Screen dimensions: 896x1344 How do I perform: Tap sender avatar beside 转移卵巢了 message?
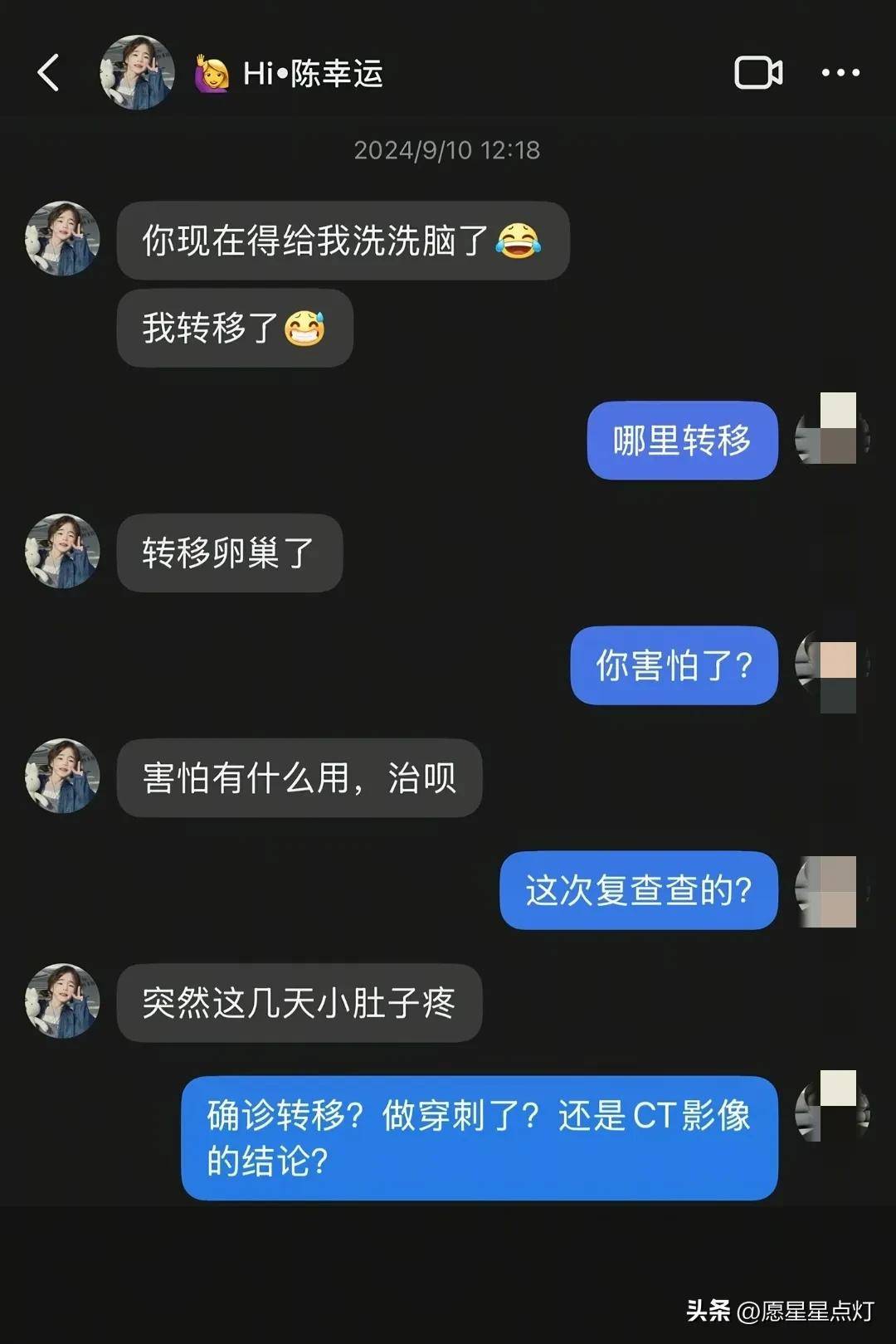pyautogui.click(x=62, y=551)
